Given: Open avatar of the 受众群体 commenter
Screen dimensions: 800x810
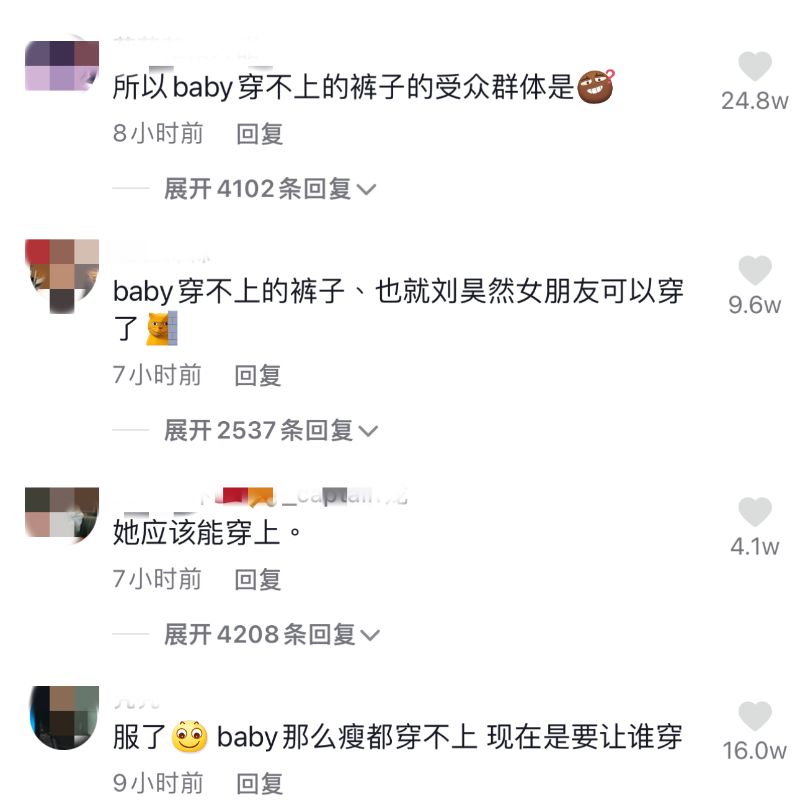Looking at the screenshot, I should pos(61,67).
